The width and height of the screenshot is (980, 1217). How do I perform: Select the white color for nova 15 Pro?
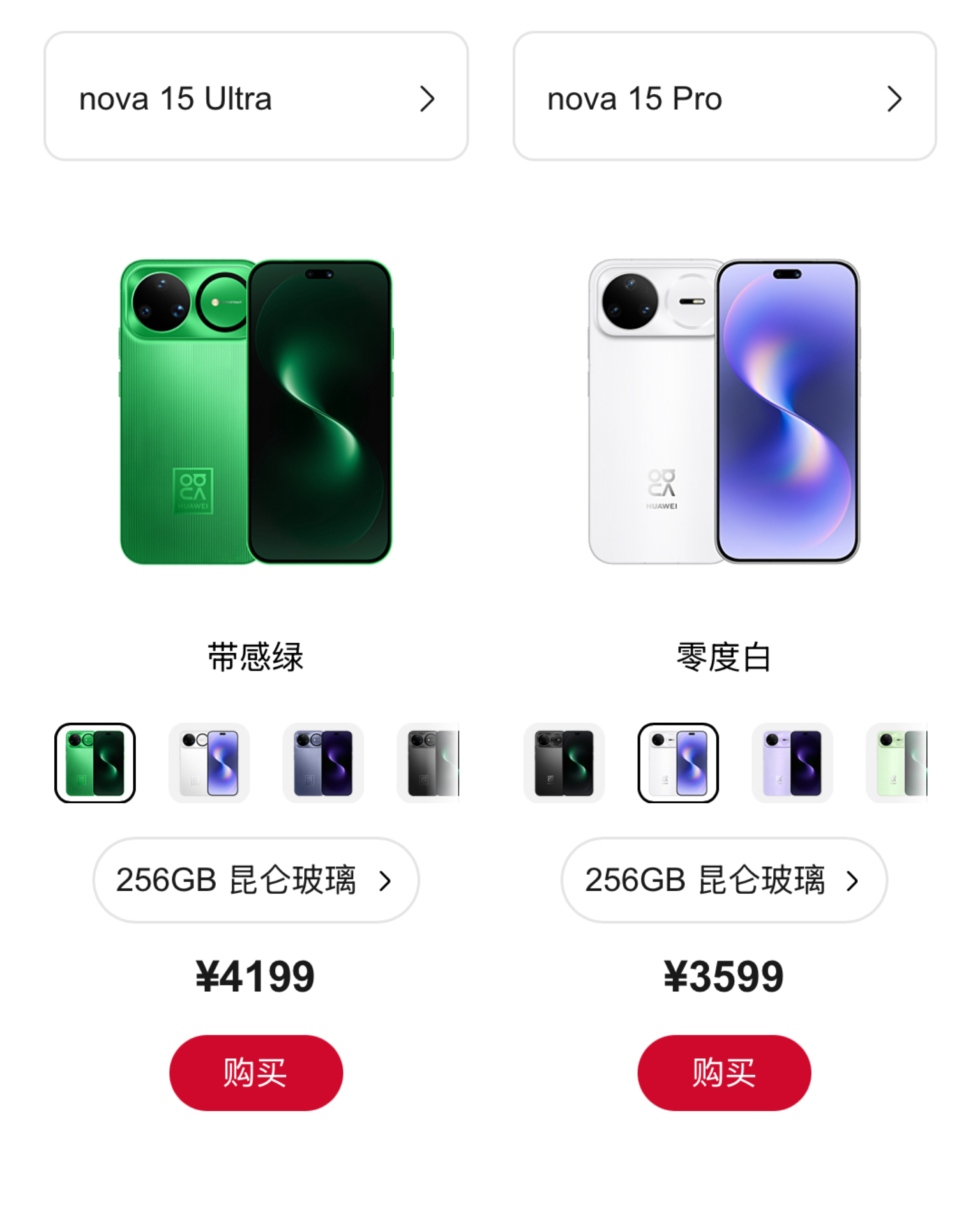coord(678,763)
